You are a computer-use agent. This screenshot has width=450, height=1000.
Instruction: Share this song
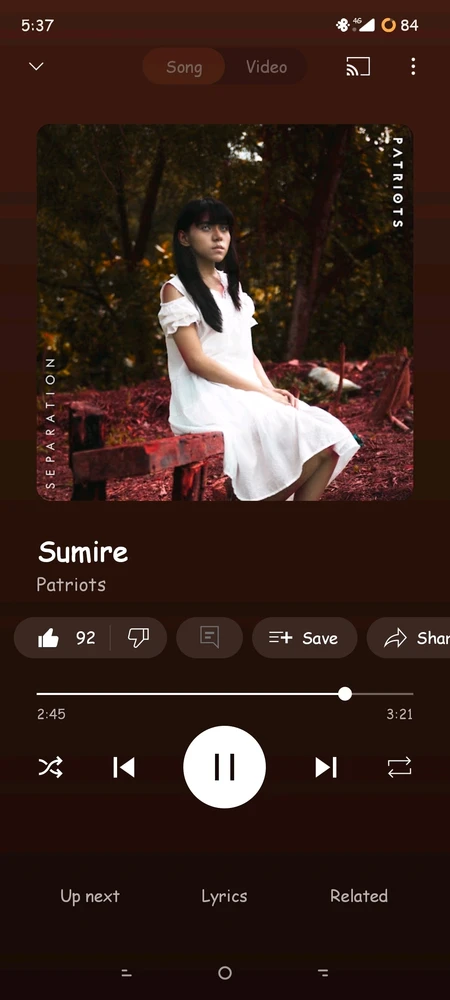[x=409, y=638]
